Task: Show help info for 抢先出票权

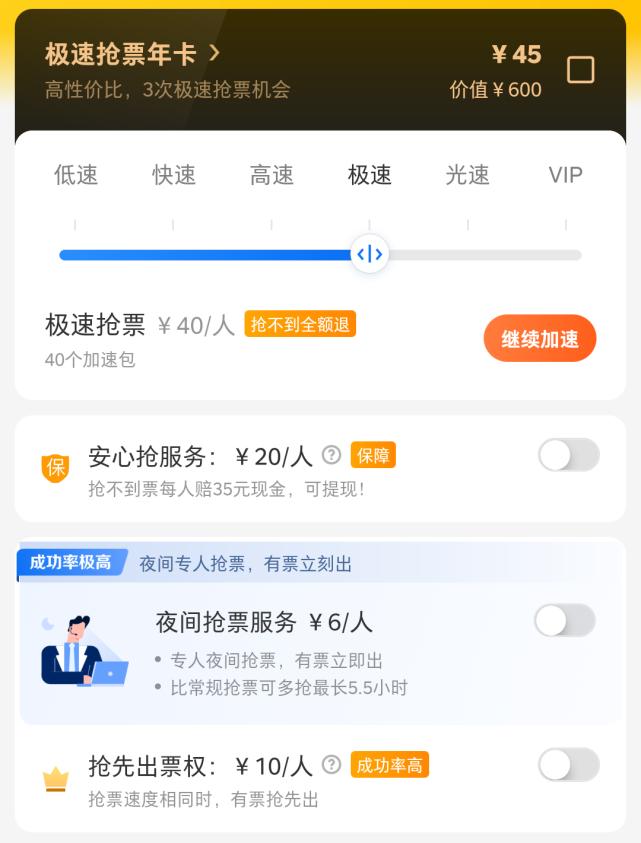Action: pos(331,766)
